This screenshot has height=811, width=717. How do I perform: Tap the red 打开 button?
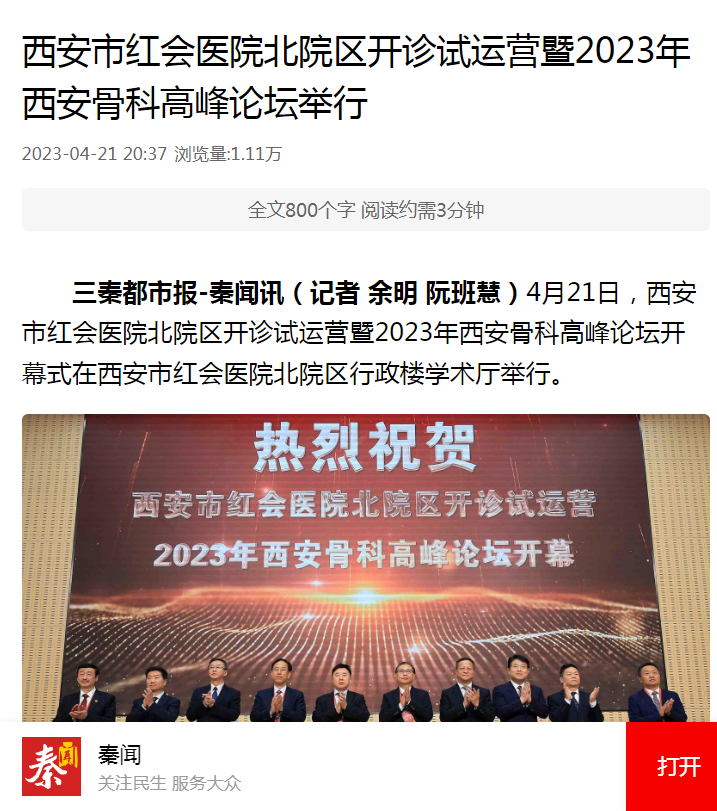click(671, 766)
